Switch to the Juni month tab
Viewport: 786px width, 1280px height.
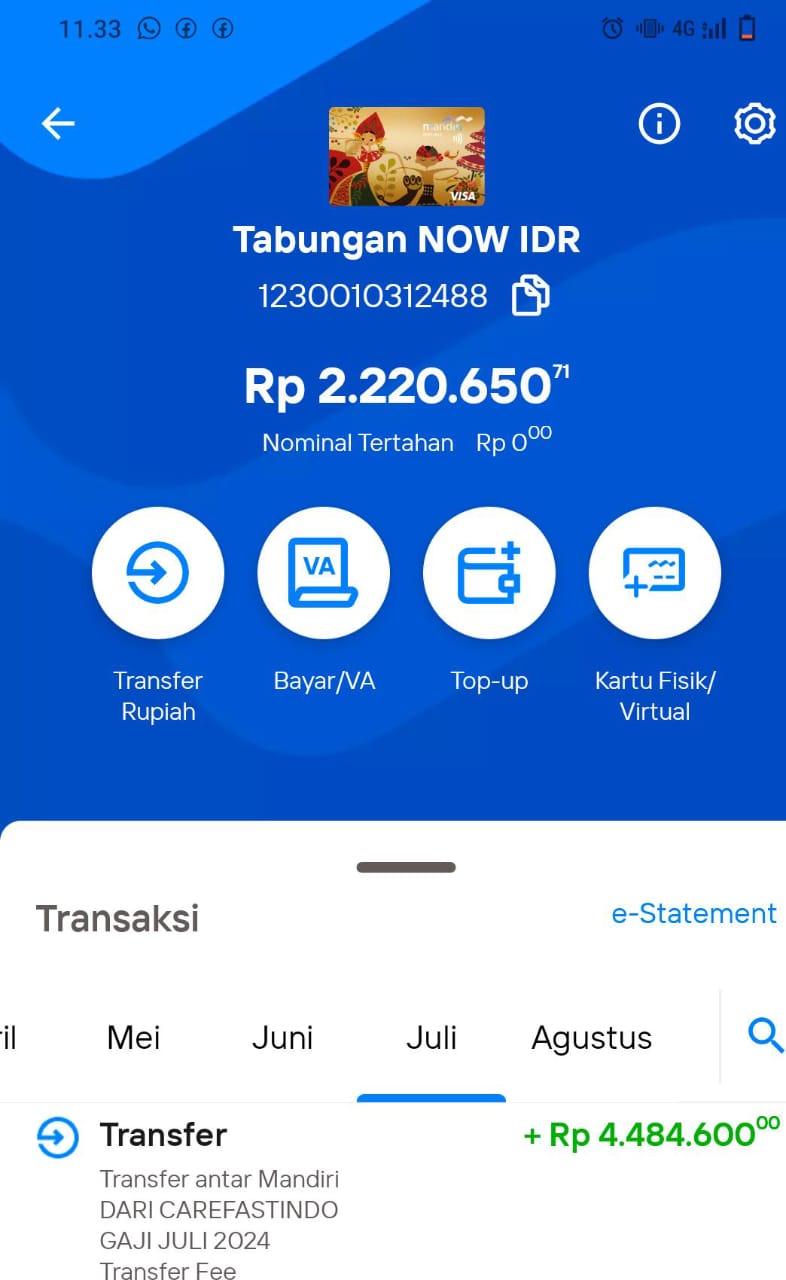coord(283,1038)
